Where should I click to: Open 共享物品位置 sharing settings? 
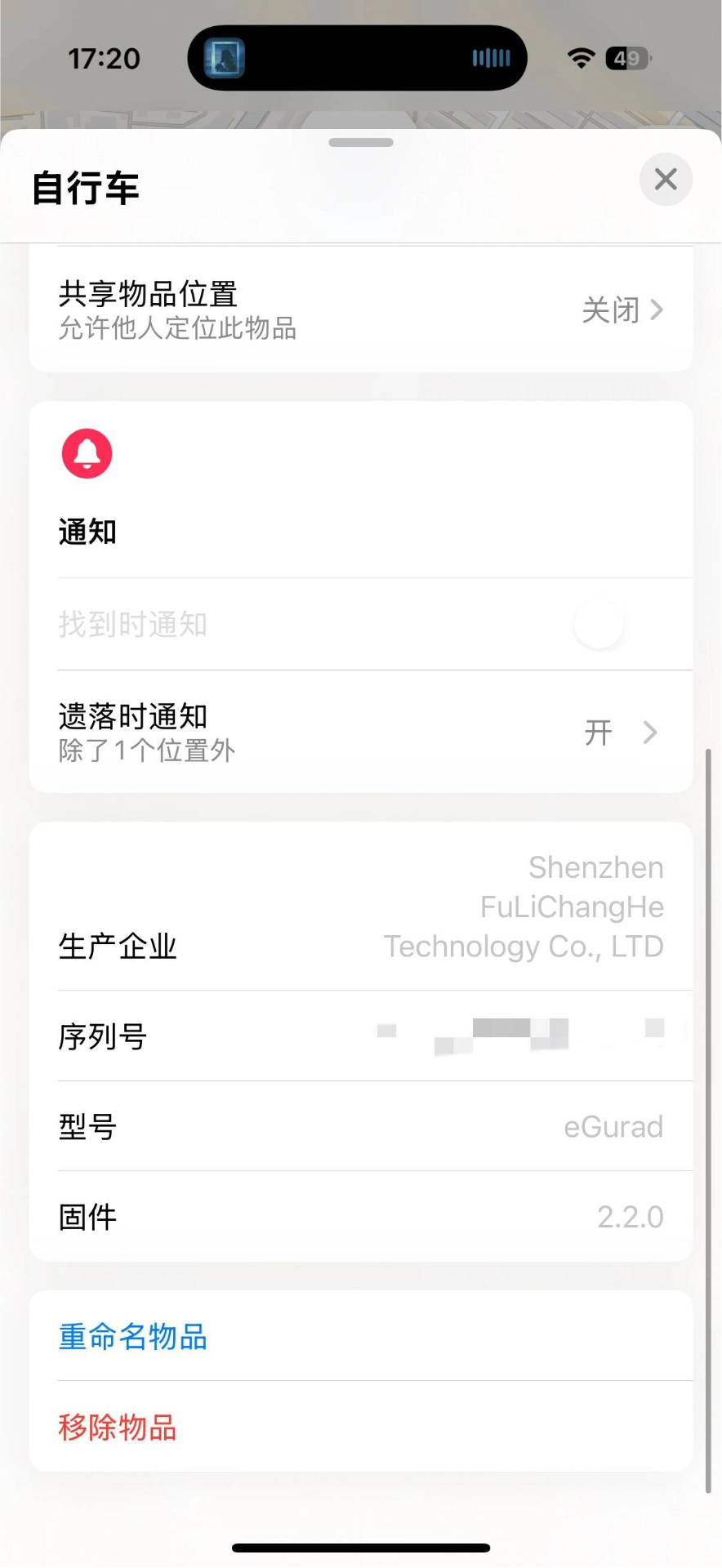click(x=360, y=310)
